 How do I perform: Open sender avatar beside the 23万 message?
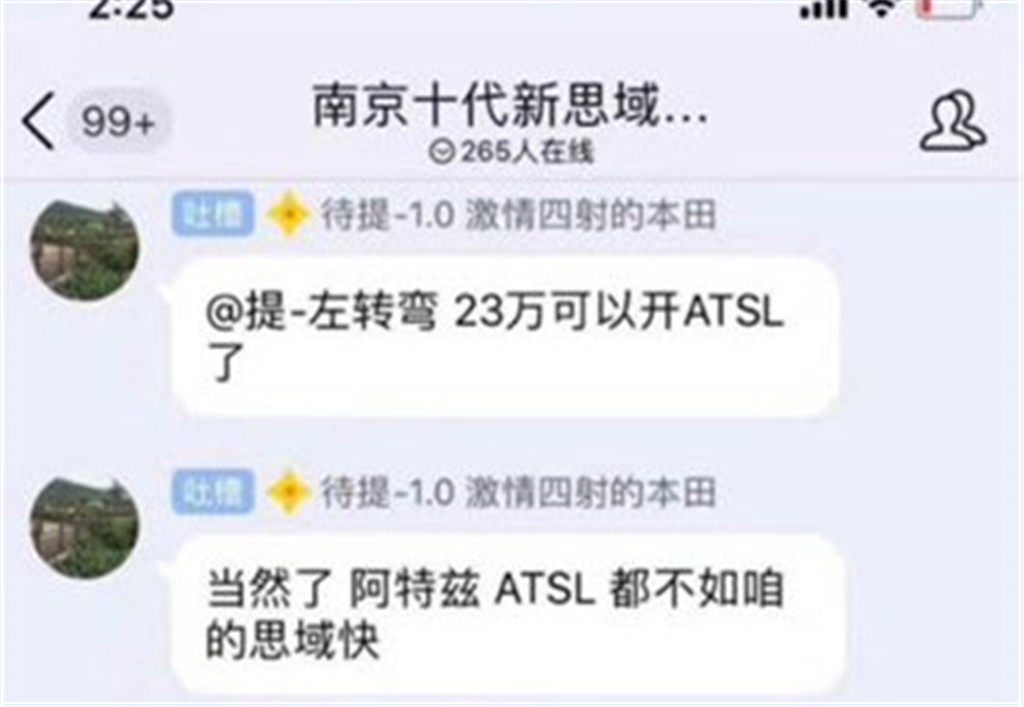coord(85,249)
